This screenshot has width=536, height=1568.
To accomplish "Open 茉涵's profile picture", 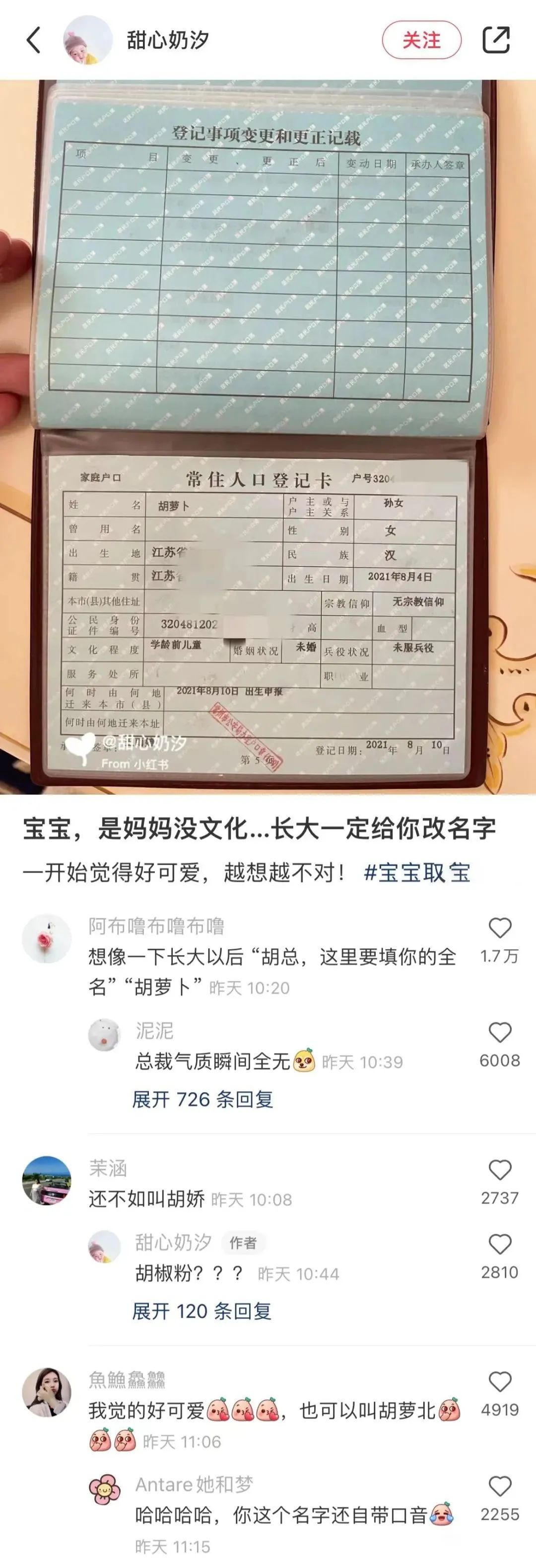I will [x=46, y=1181].
